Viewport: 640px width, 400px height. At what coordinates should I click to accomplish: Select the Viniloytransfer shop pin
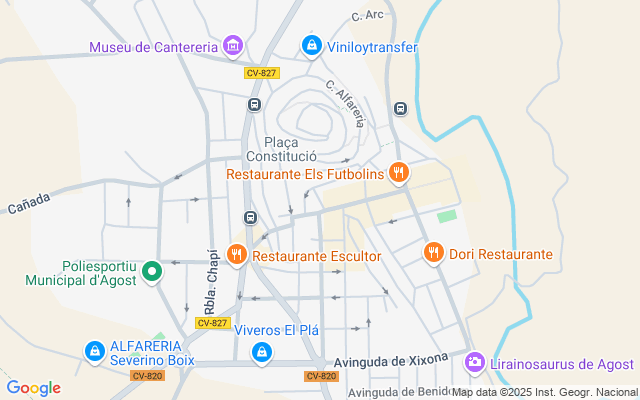pos(311,46)
